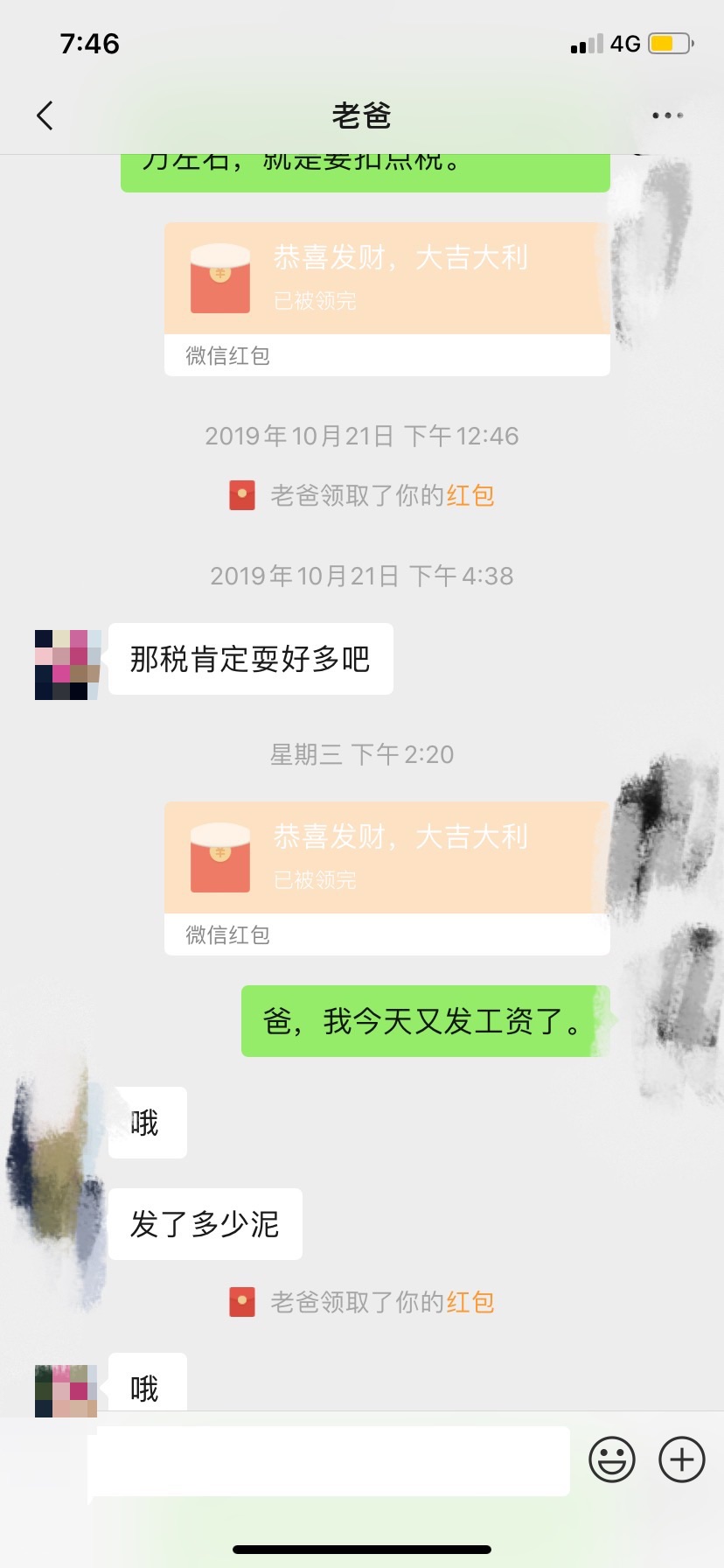
Task: Open the red packet above 2019年10月21日 下午12:46
Action: coord(387,299)
